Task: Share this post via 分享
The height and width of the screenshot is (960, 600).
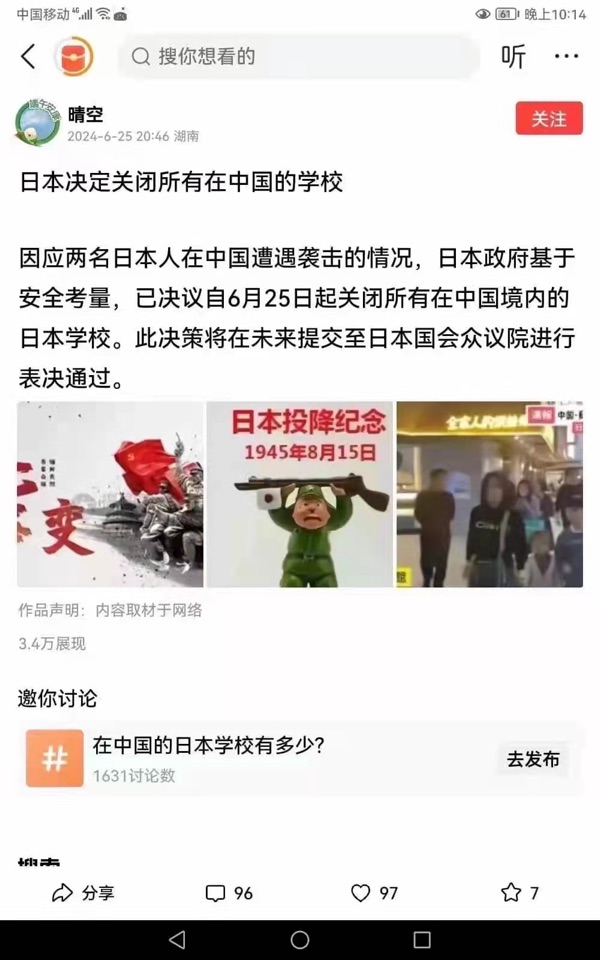Action: click(84, 893)
